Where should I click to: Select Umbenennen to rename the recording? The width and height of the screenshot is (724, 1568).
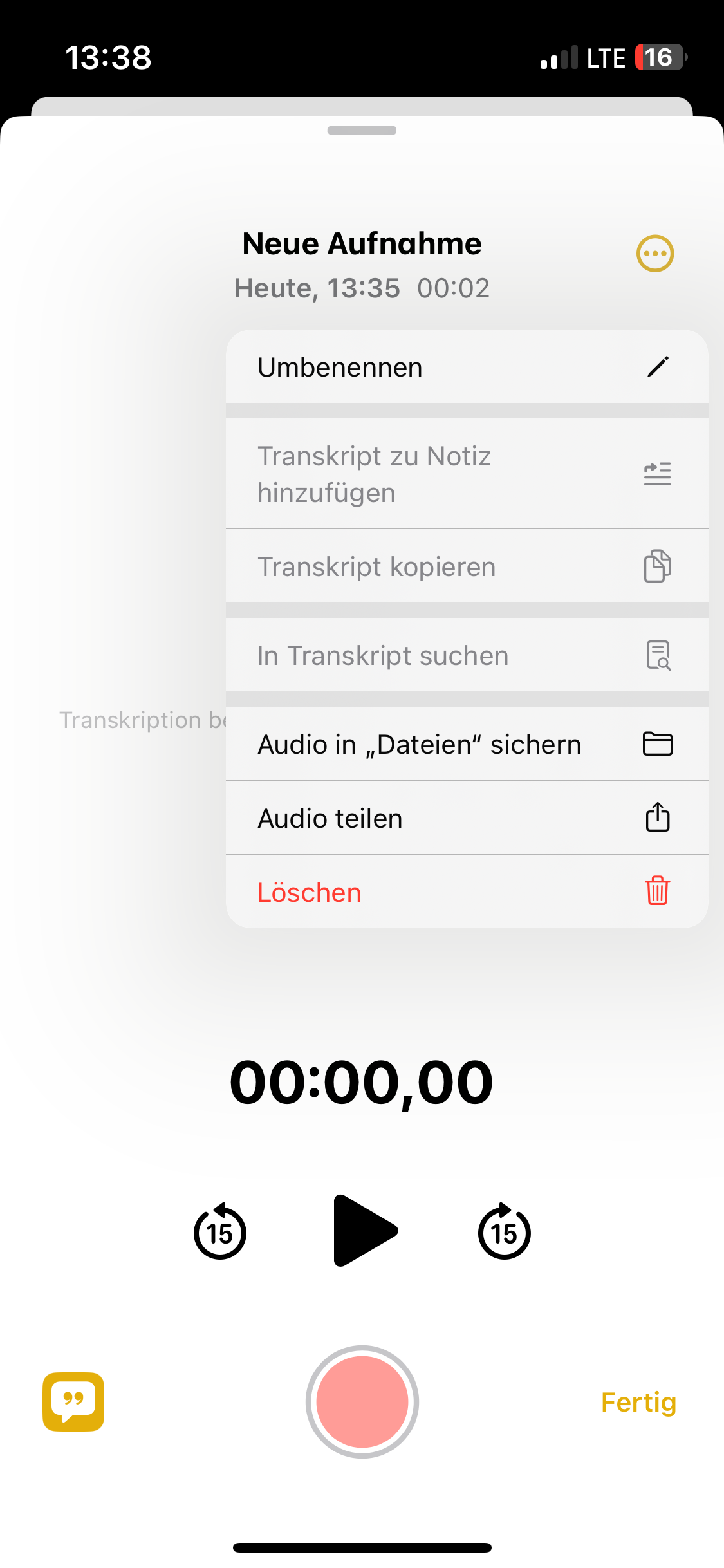tap(467, 367)
